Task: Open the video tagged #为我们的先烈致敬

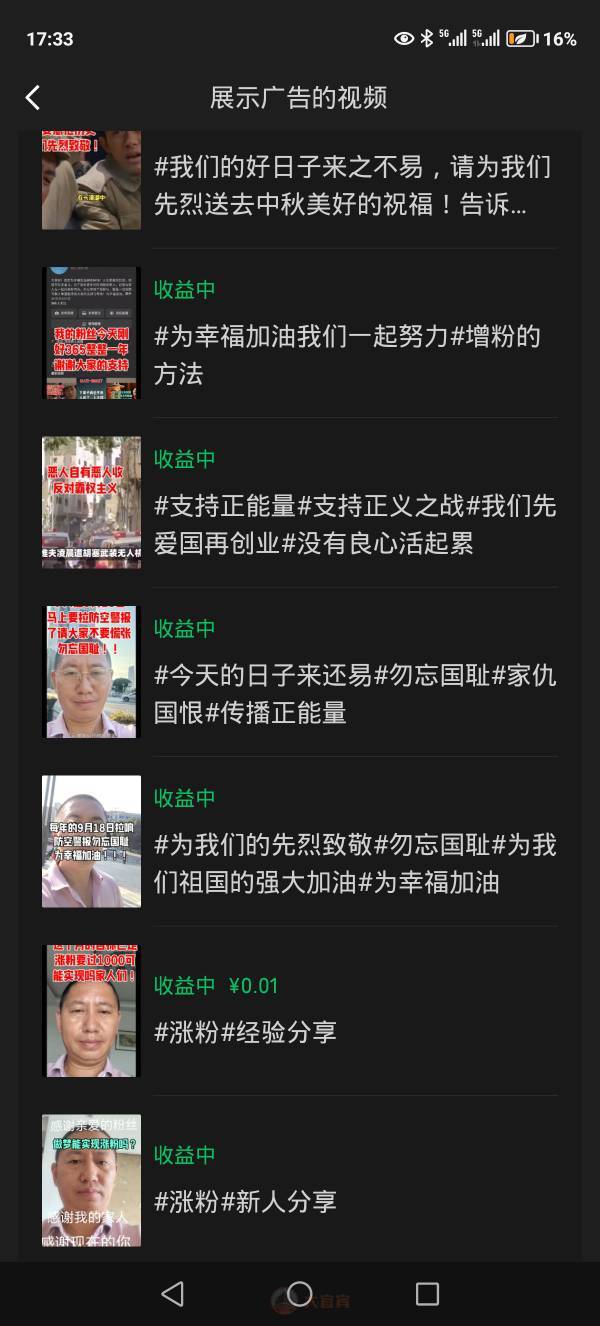Action: click(x=300, y=842)
